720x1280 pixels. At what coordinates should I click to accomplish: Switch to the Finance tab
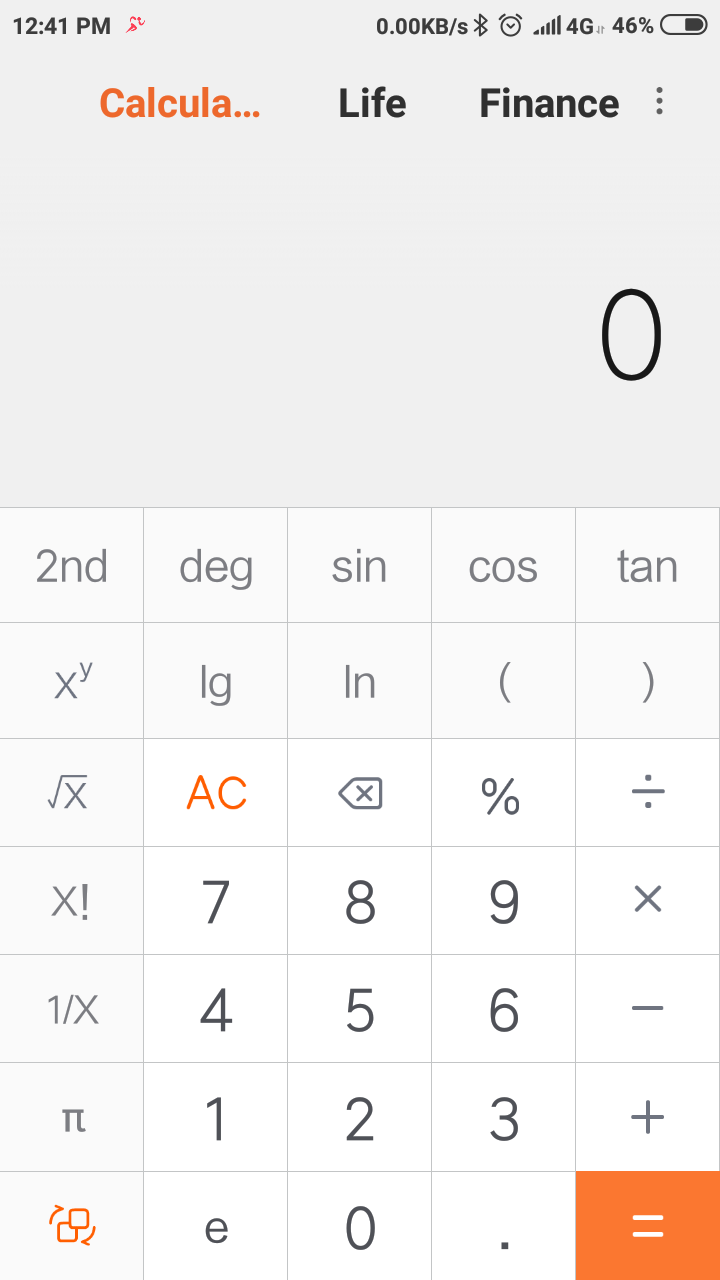[x=549, y=104]
